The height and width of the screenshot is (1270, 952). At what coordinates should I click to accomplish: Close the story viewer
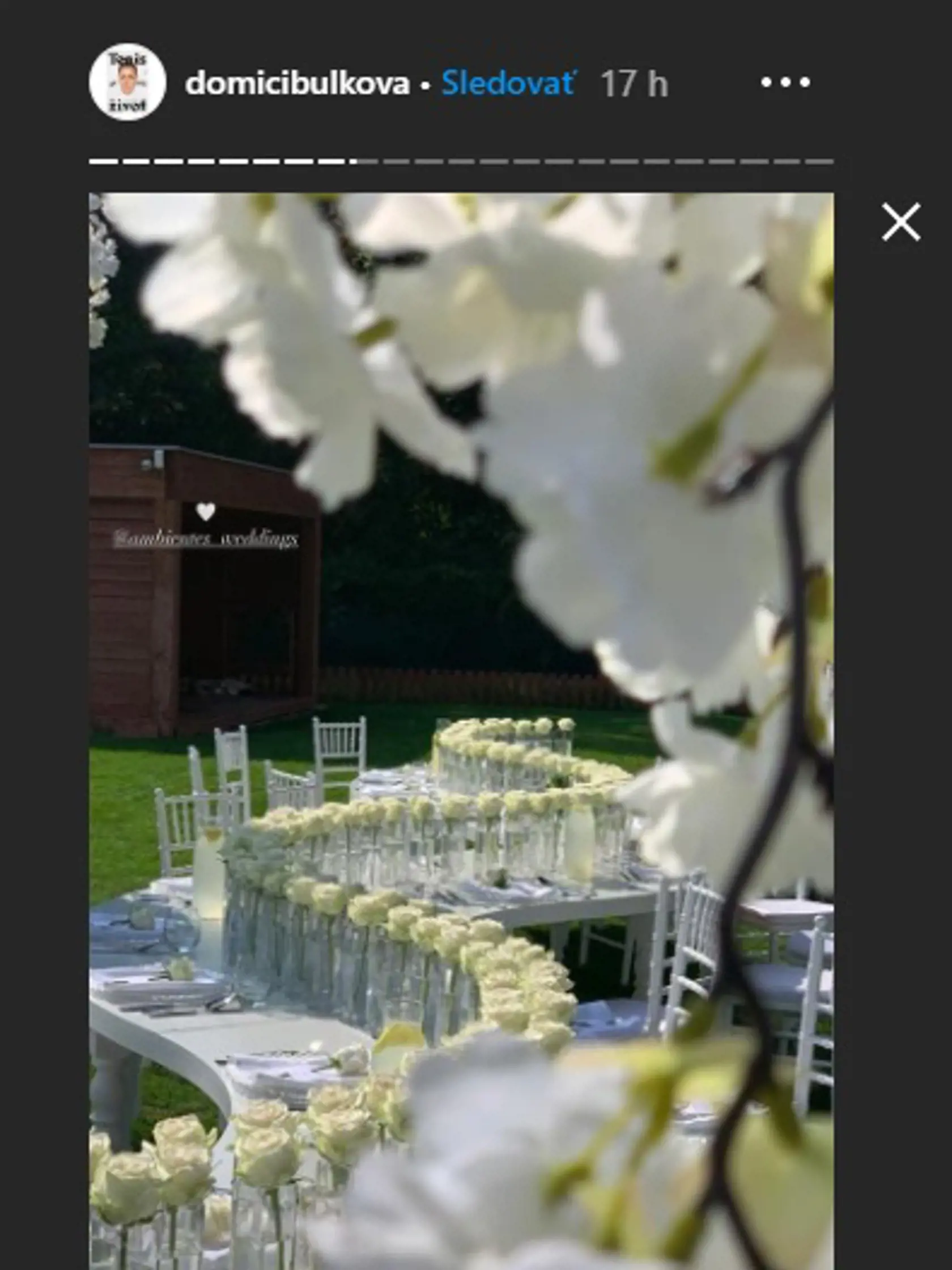pos(900,222)
